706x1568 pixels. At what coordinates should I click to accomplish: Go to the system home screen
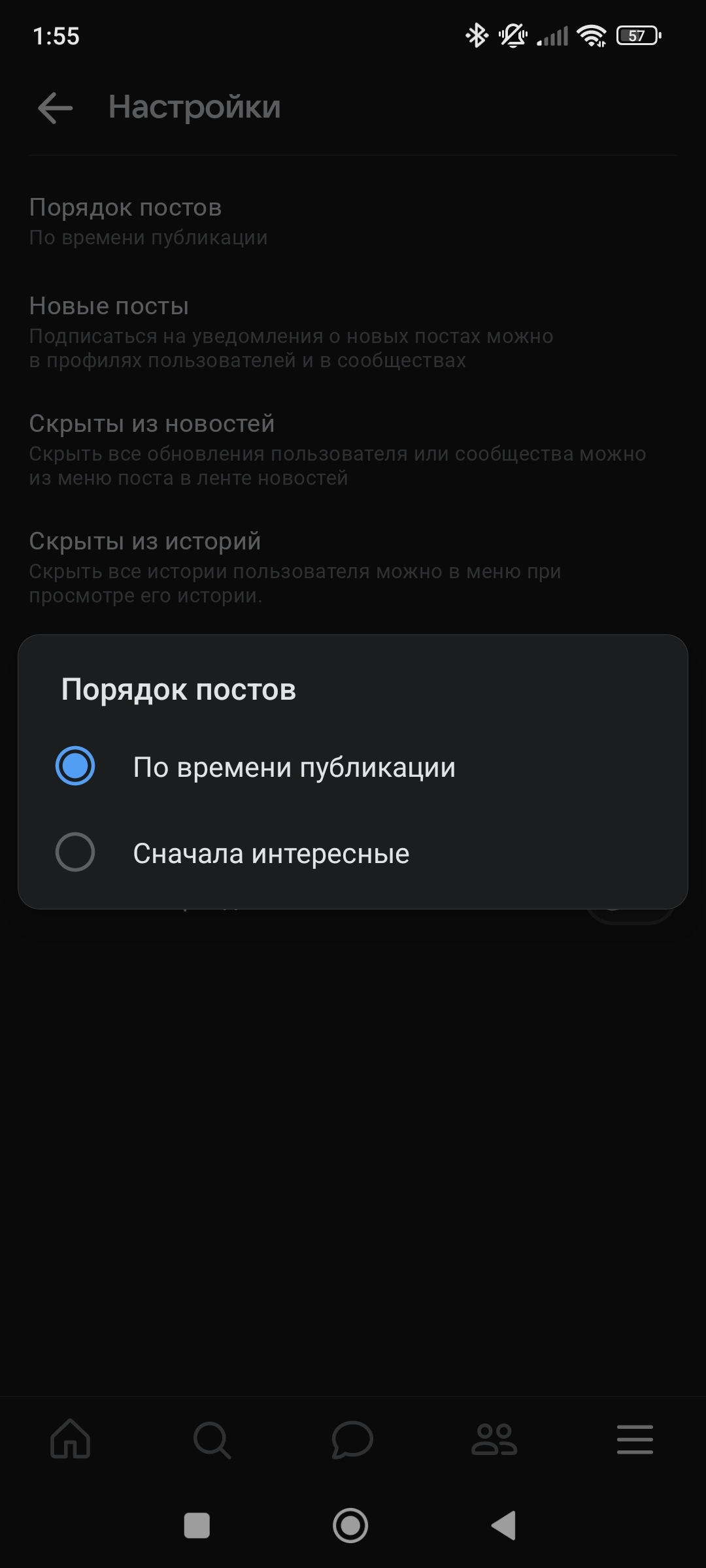coord(350,1526)
